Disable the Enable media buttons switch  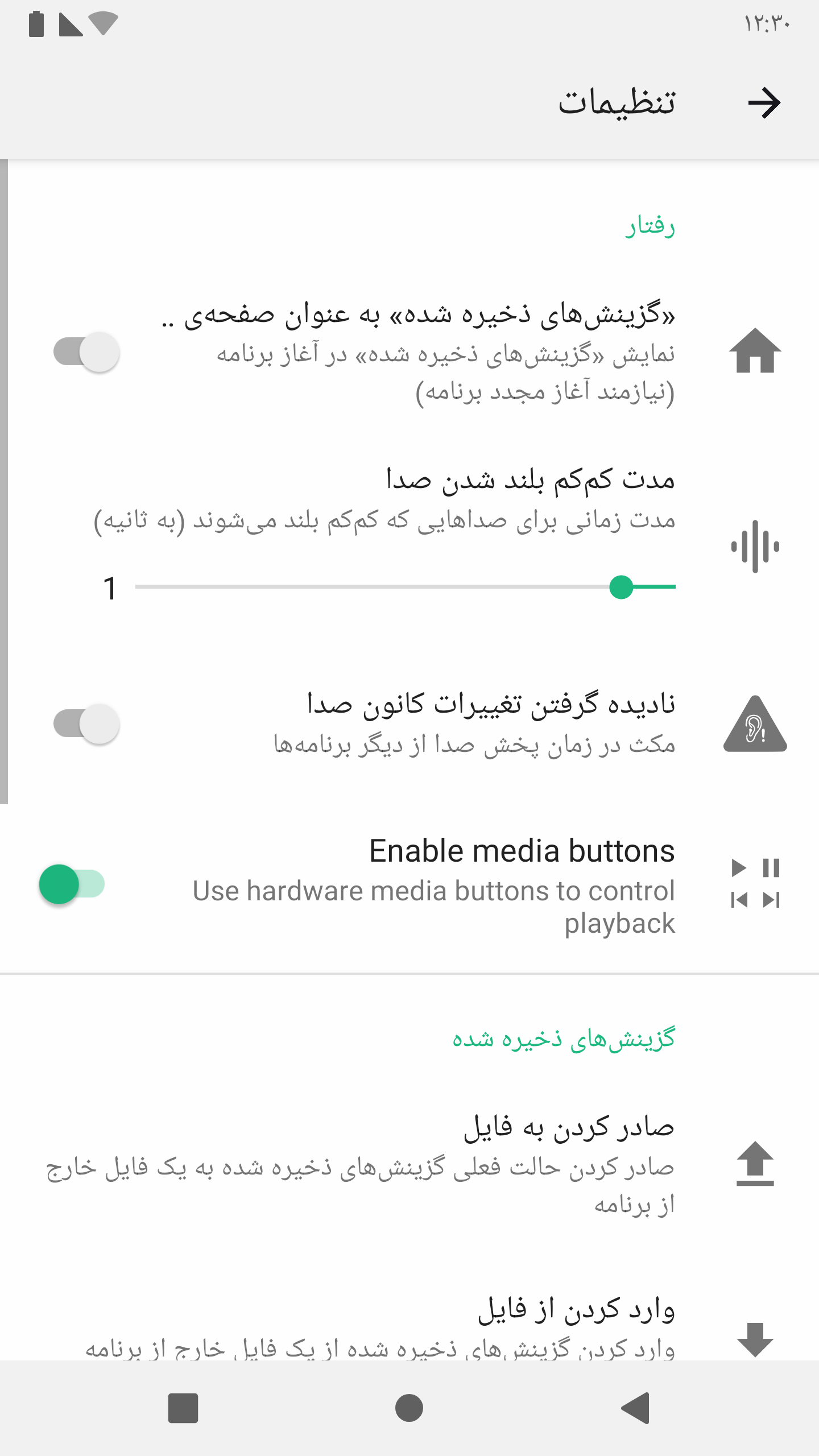(x=72, y=884)
